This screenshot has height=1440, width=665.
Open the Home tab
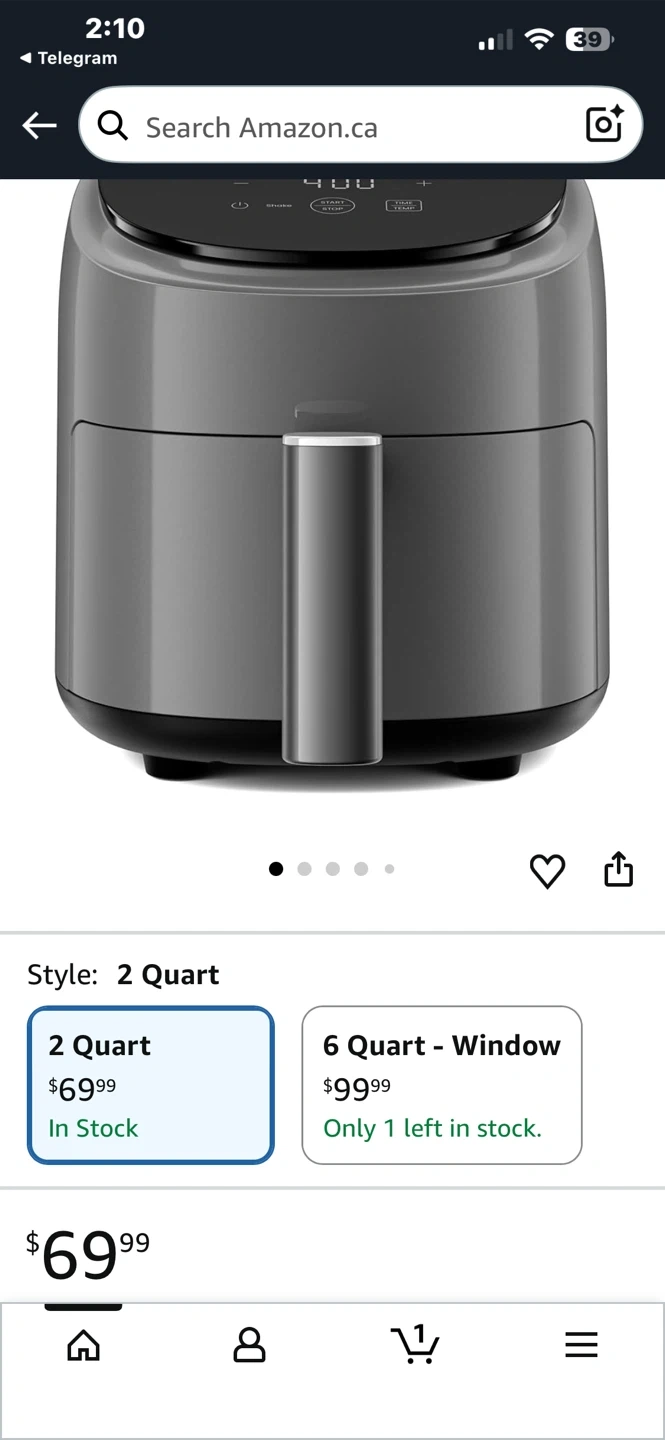point(83,1345)
